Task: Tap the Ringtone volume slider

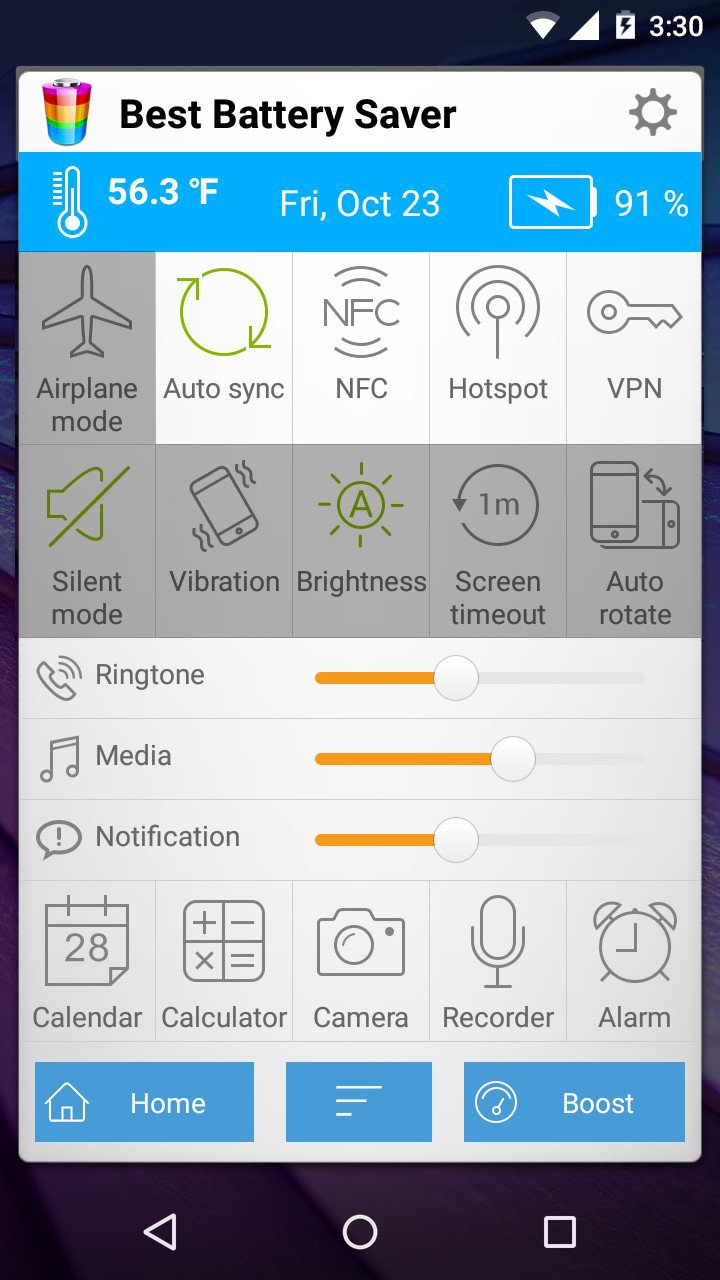Action: [480, 678]
